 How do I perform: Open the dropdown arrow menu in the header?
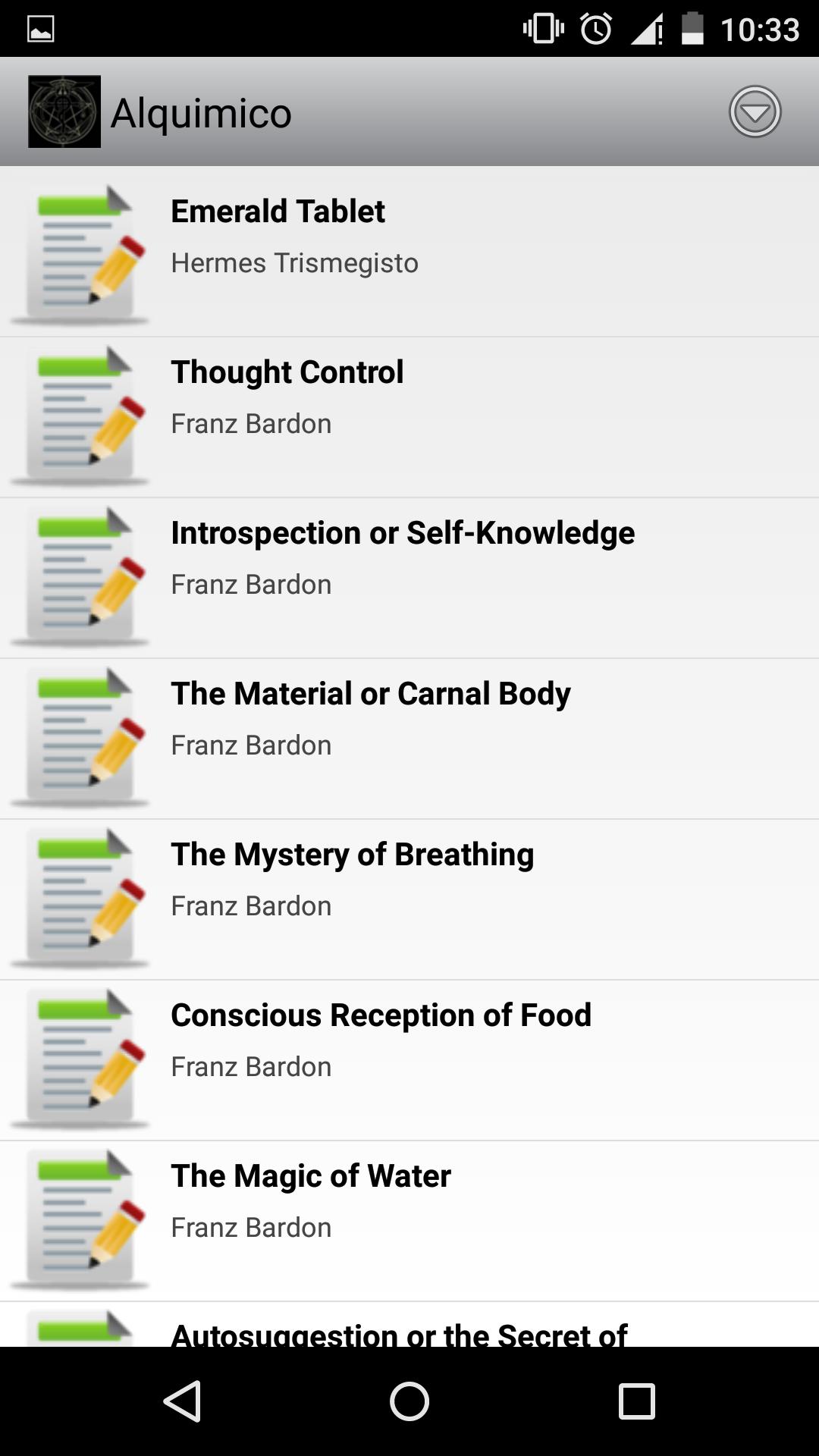755,112
